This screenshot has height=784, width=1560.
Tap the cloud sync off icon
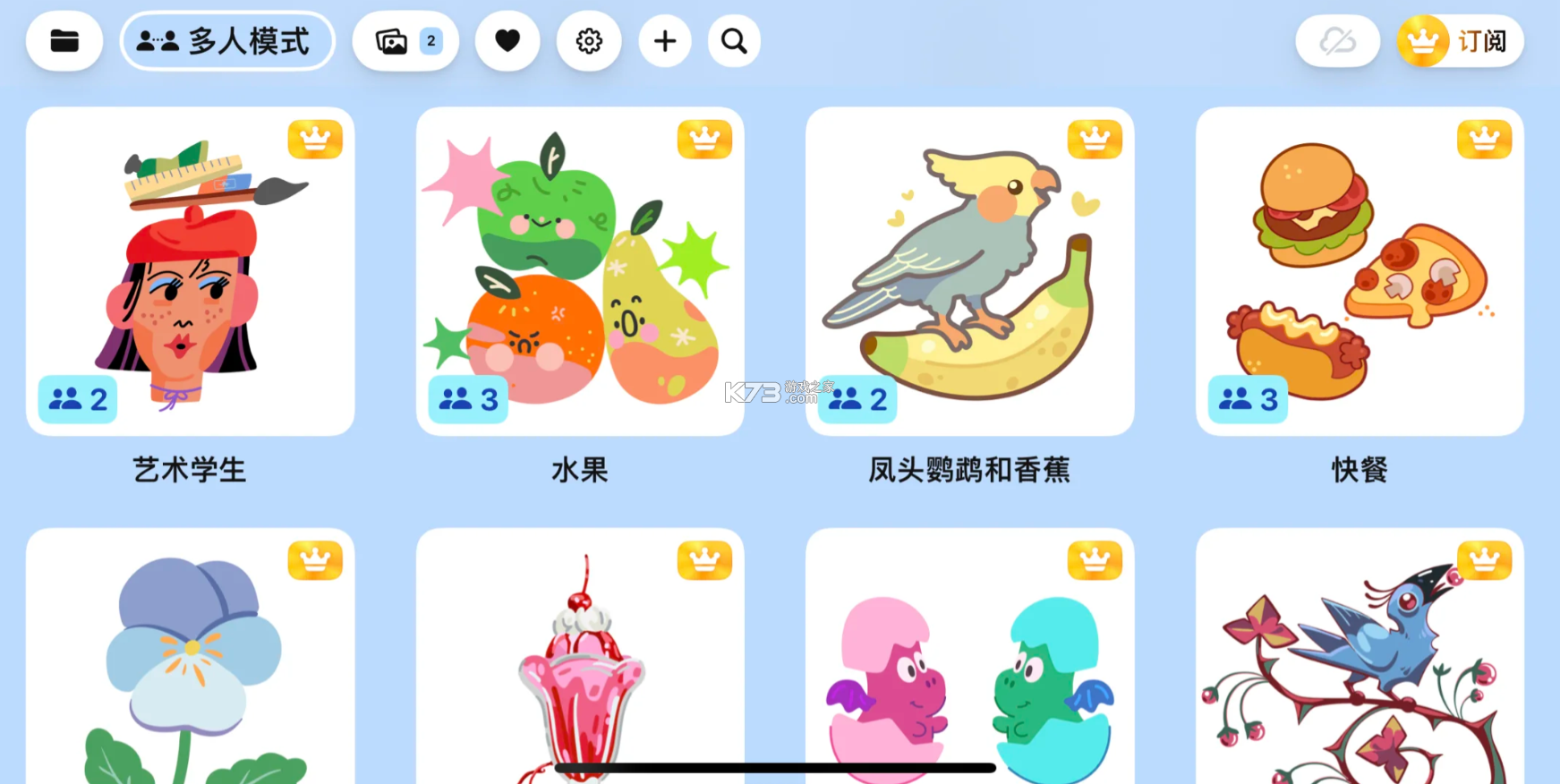[1337, 41]
